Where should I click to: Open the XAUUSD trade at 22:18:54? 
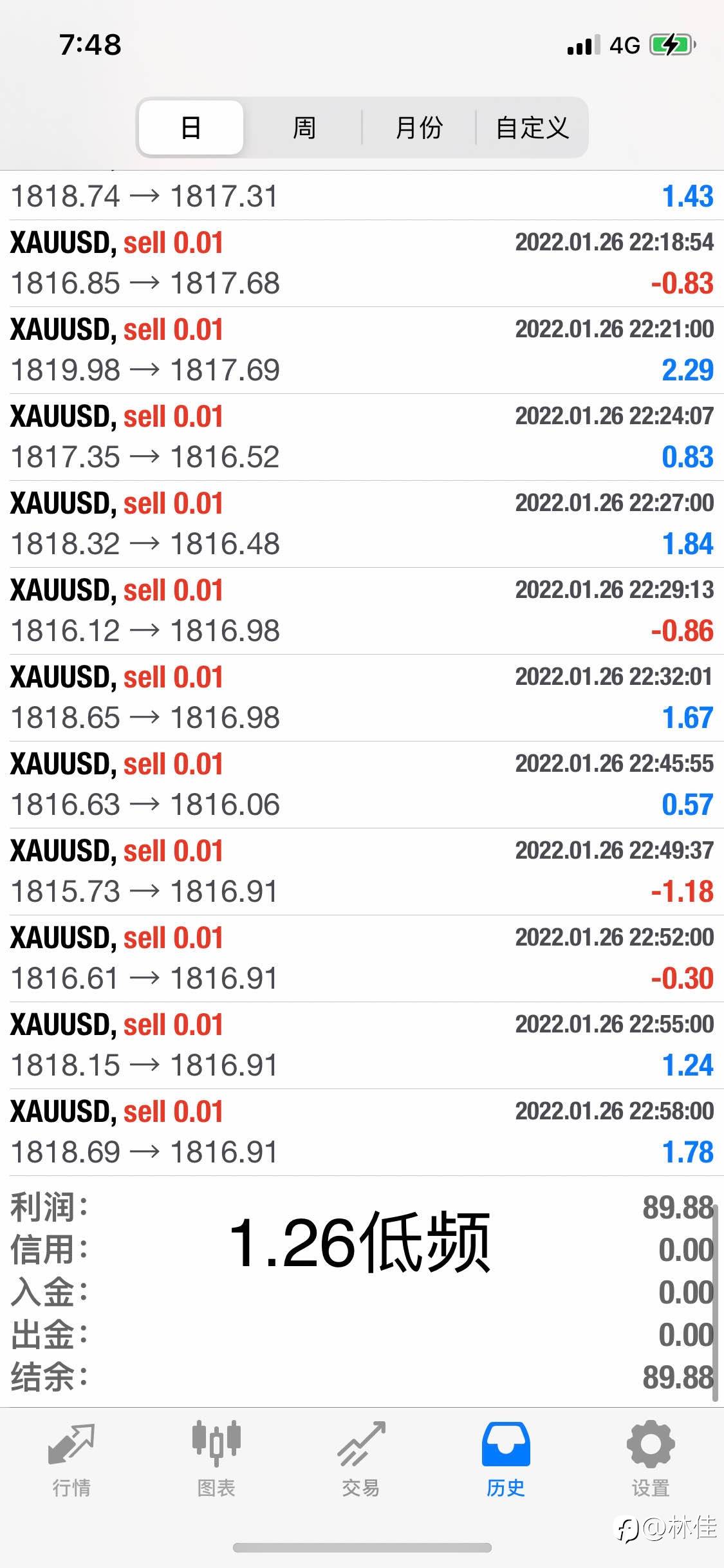pos(362,263)
